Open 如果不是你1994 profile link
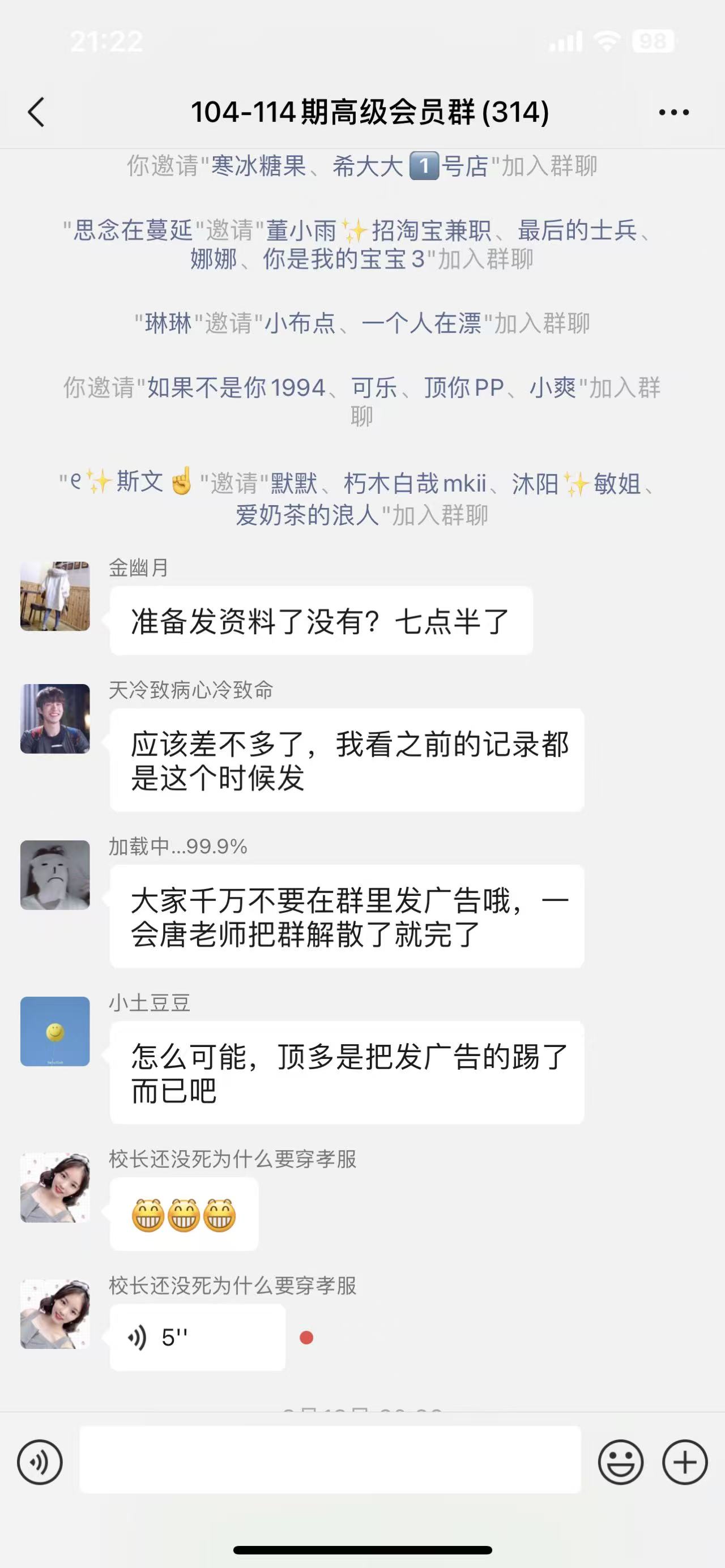The image size is (725, 1568). click(236, 388)
